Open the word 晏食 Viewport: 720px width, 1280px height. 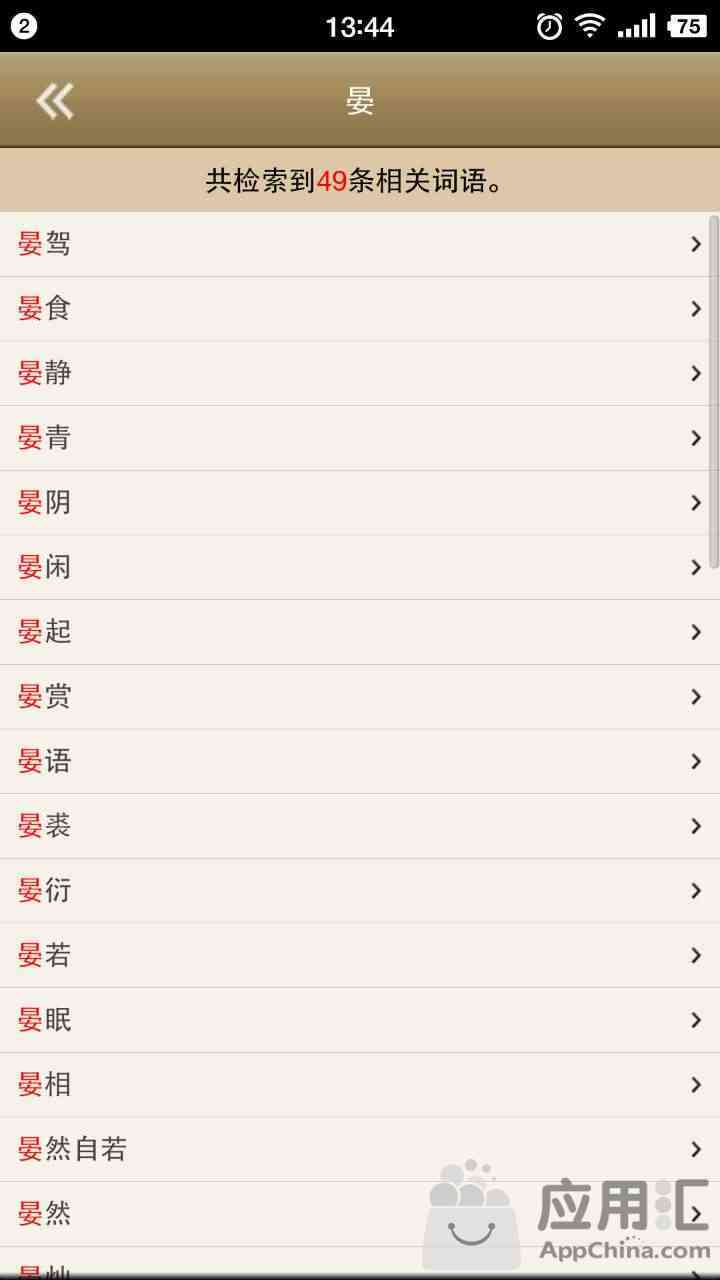[360, 309]
